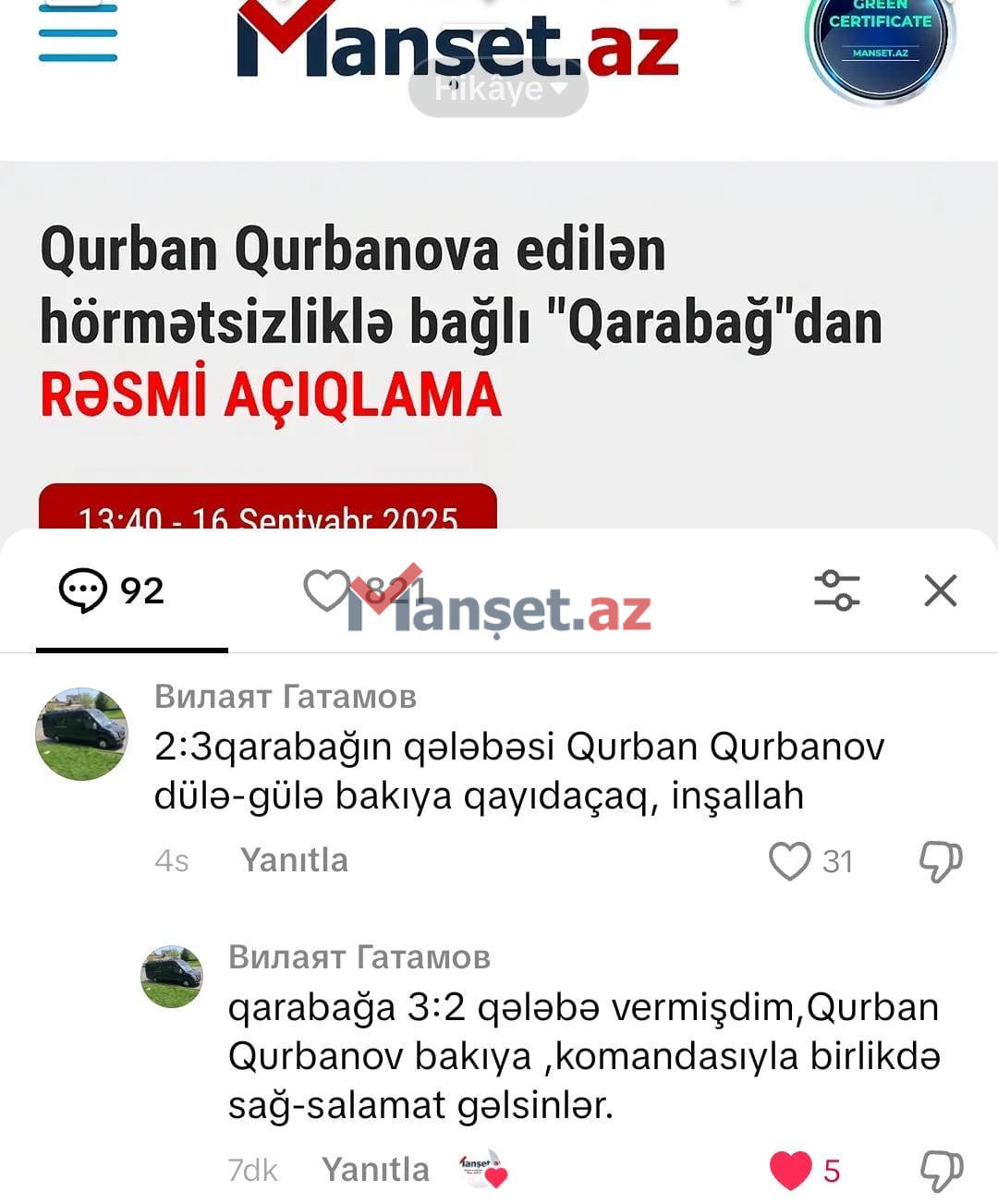The image size is (998, 1204).
Task: Unlike the reply with 5 likes
Action: pos(791,1171)
